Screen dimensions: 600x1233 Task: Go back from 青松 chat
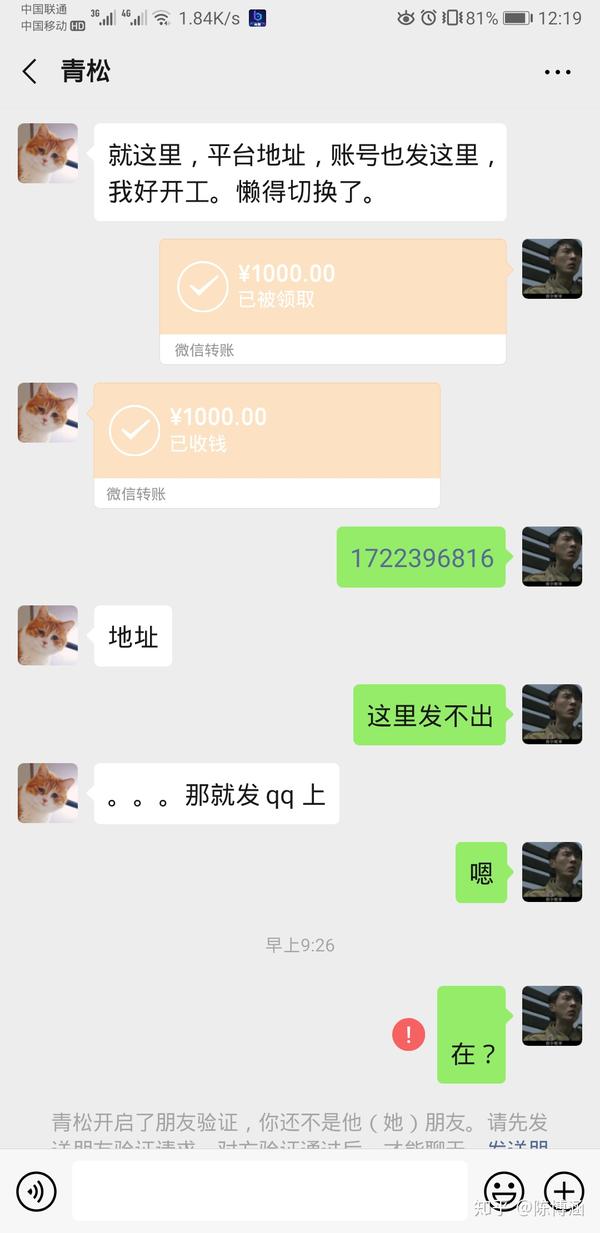coord(30,72)
